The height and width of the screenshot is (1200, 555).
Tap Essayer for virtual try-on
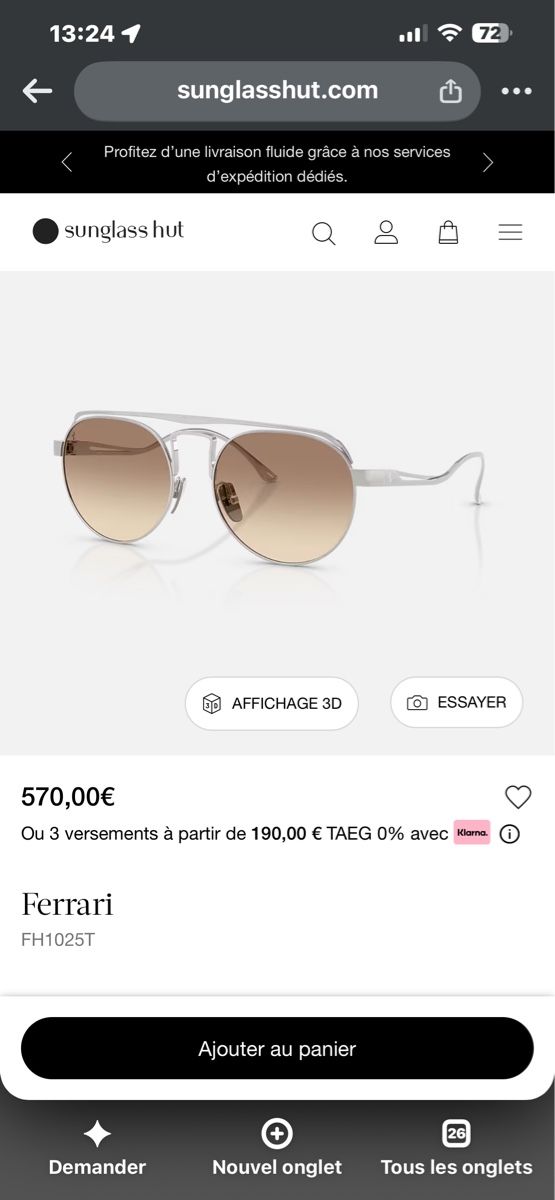tap(457, 702)
